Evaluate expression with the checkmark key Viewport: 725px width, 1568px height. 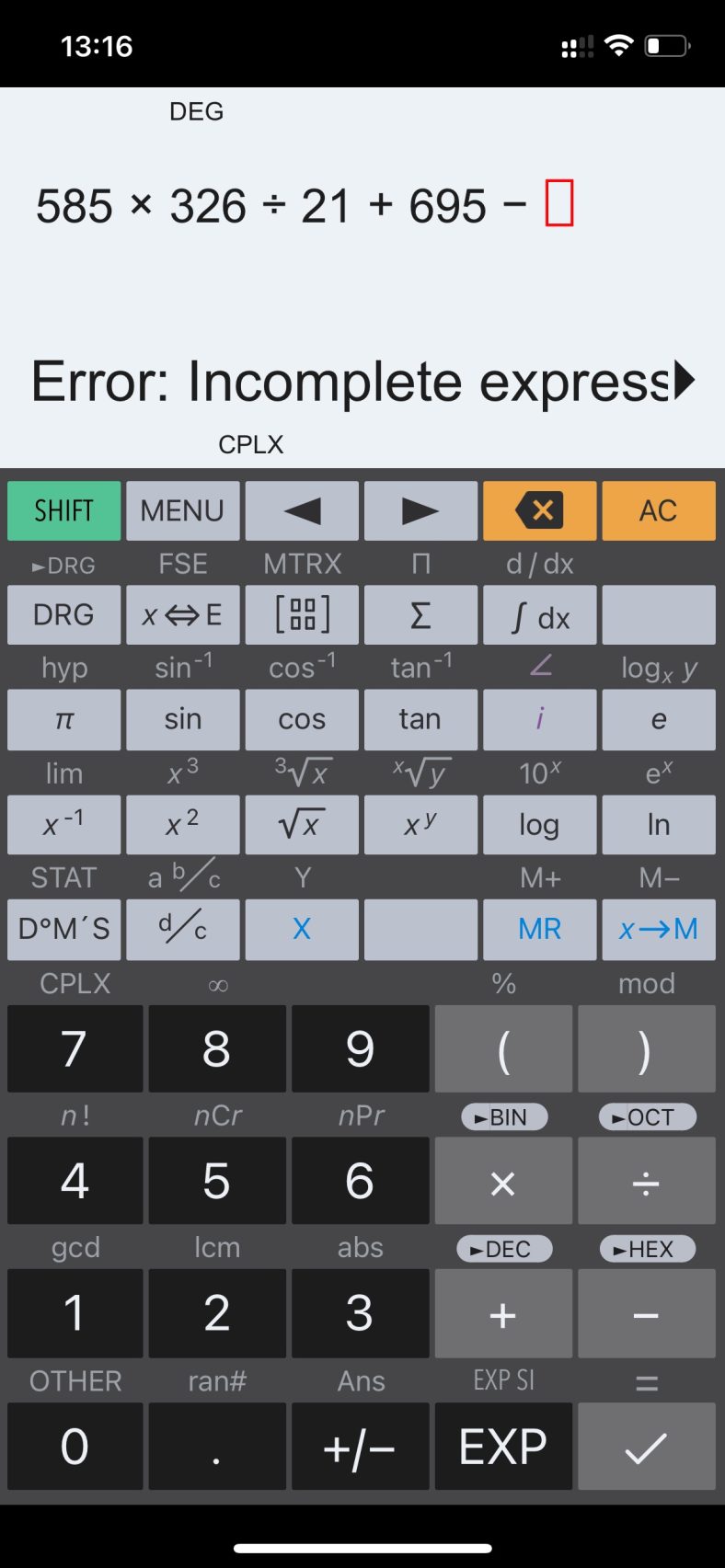pyautogui.click(x=646, y=1447)
